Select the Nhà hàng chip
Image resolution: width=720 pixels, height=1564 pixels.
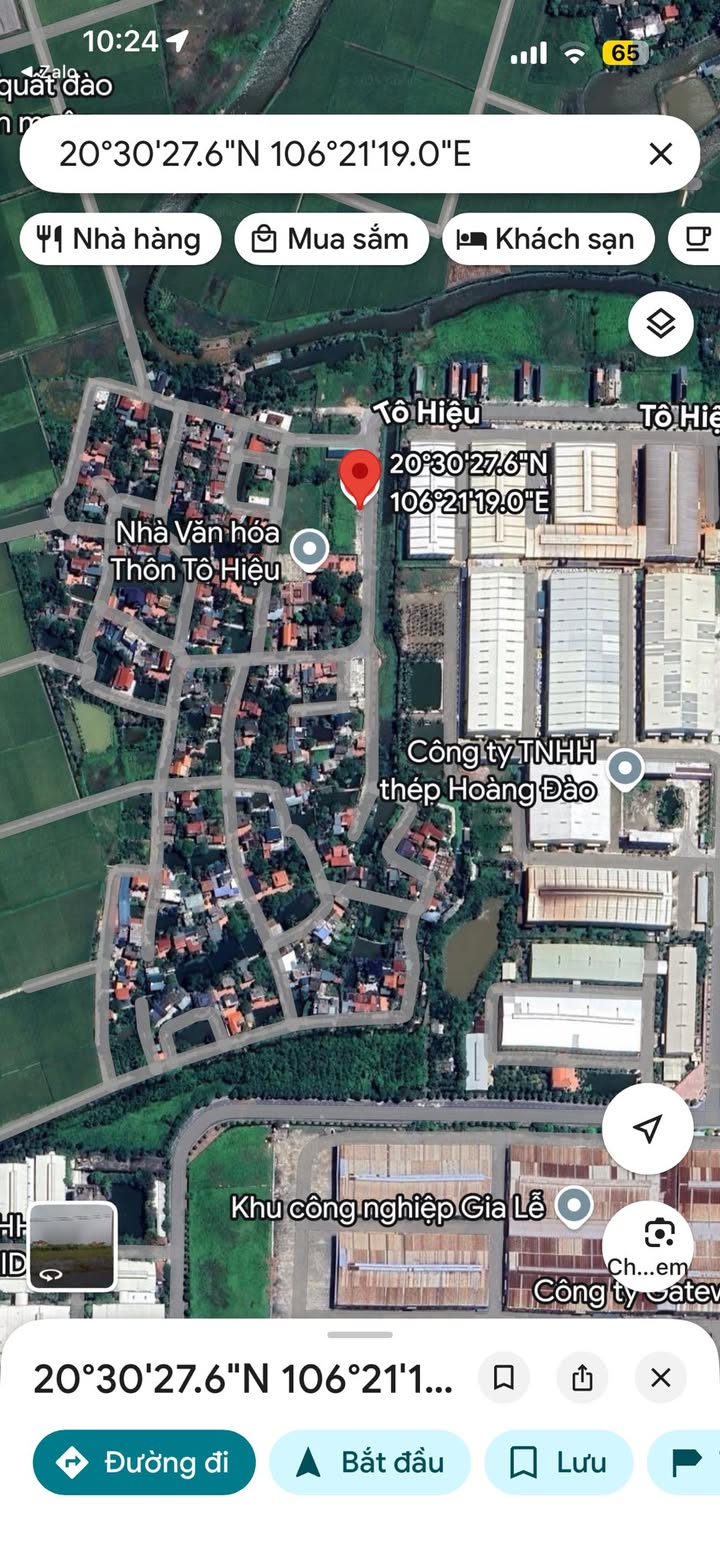pyautogui.click(x=120, y=239)
